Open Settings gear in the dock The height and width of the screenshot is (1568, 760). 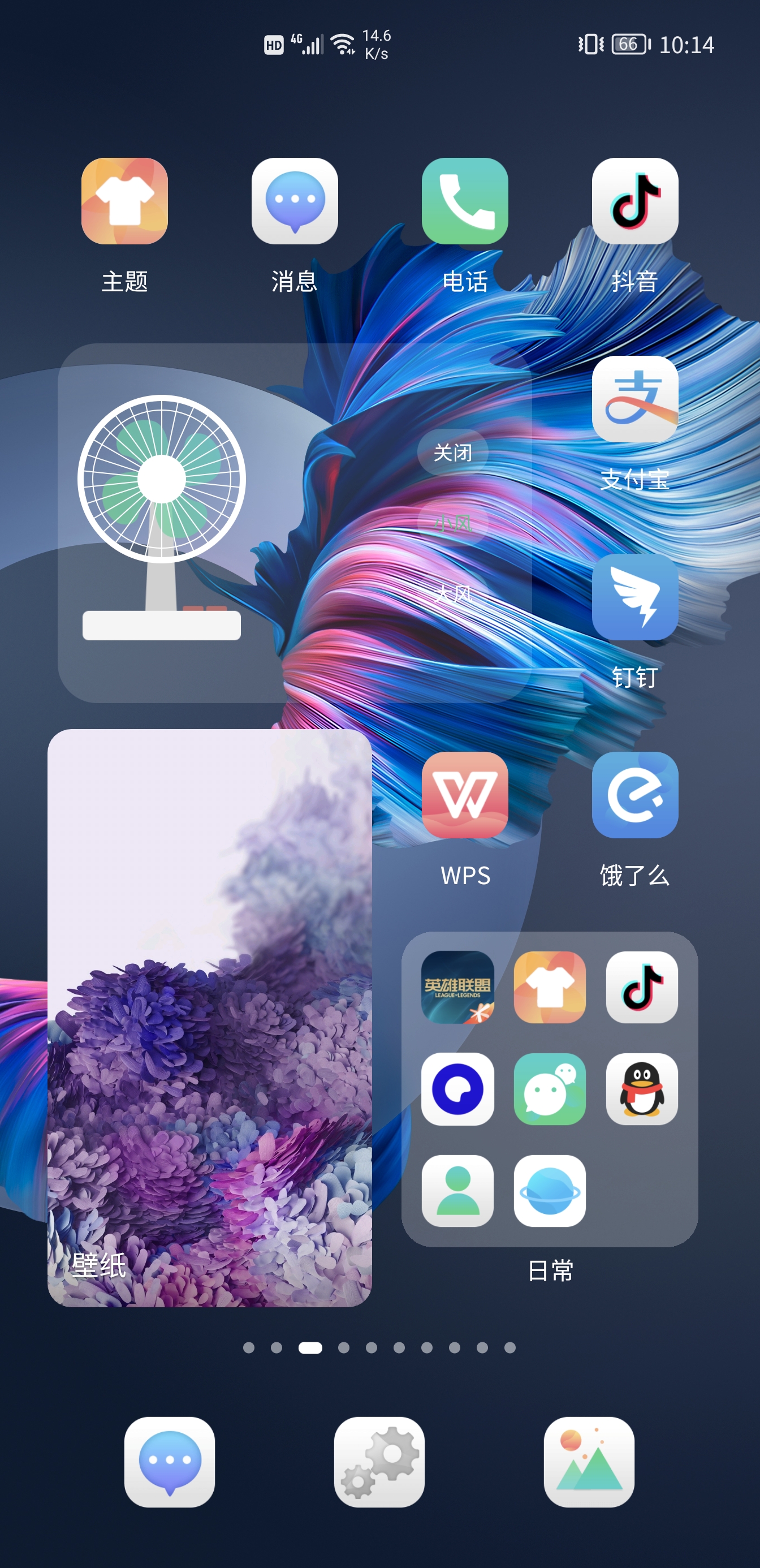click(x=379, y=1462)
